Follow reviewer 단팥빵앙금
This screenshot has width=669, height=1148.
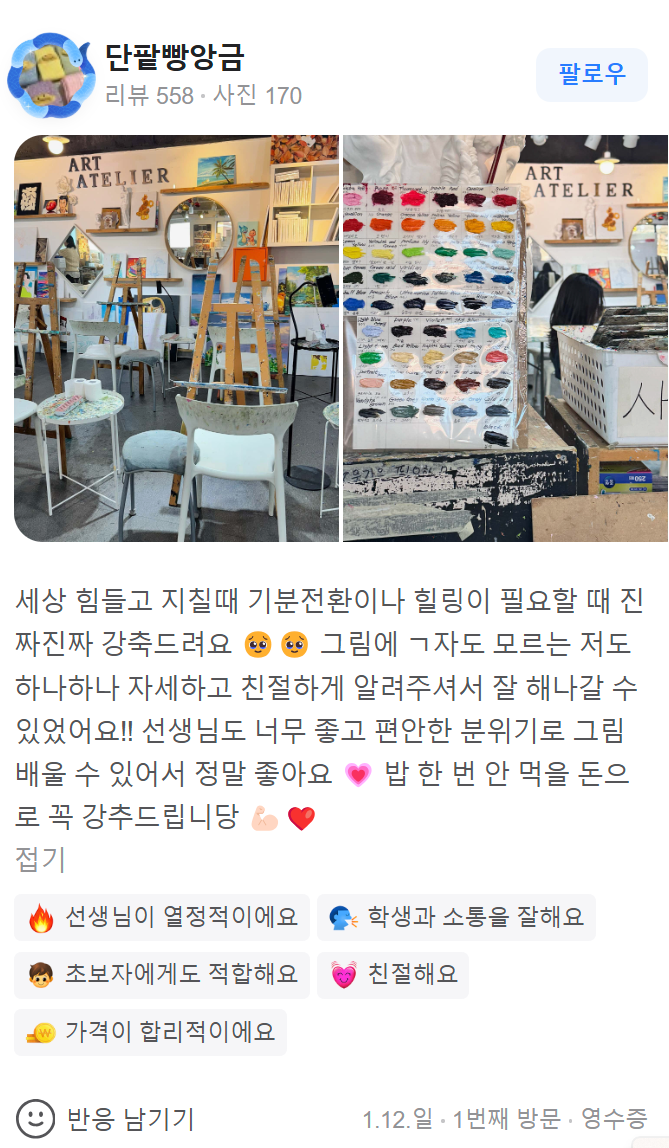(x=591, y=74)
